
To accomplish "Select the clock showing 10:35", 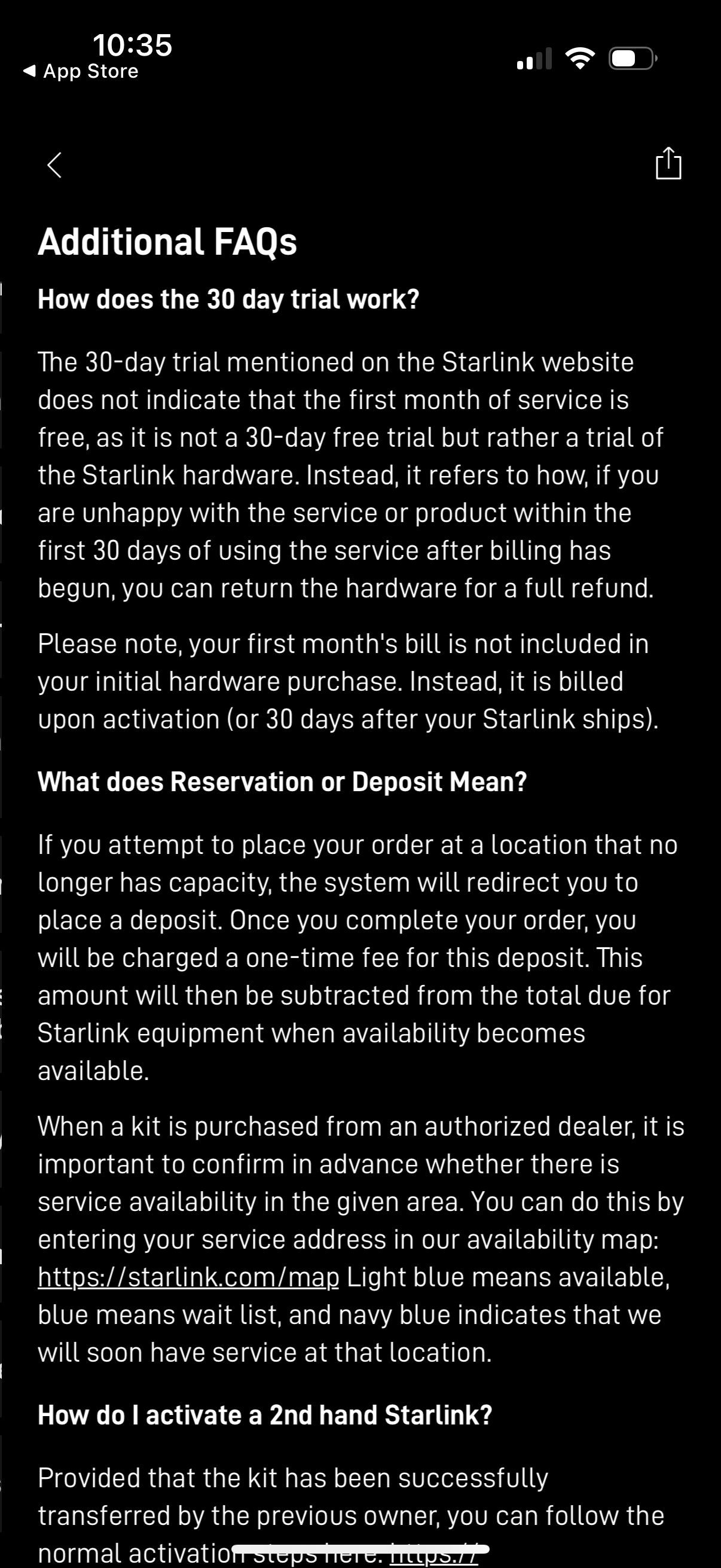I will tap(133, 44).
